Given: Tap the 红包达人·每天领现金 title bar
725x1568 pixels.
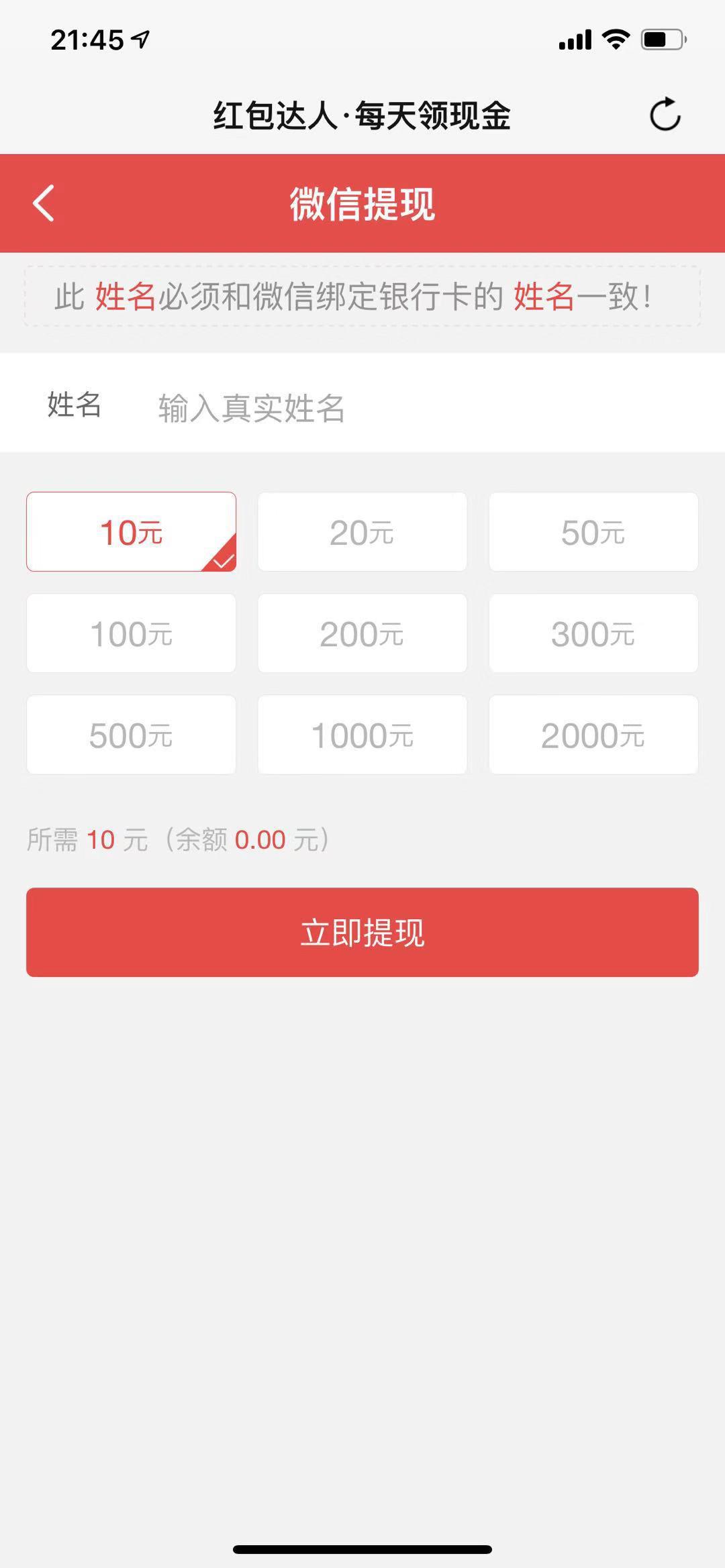Looking at the screenshot, I should 362,114.
